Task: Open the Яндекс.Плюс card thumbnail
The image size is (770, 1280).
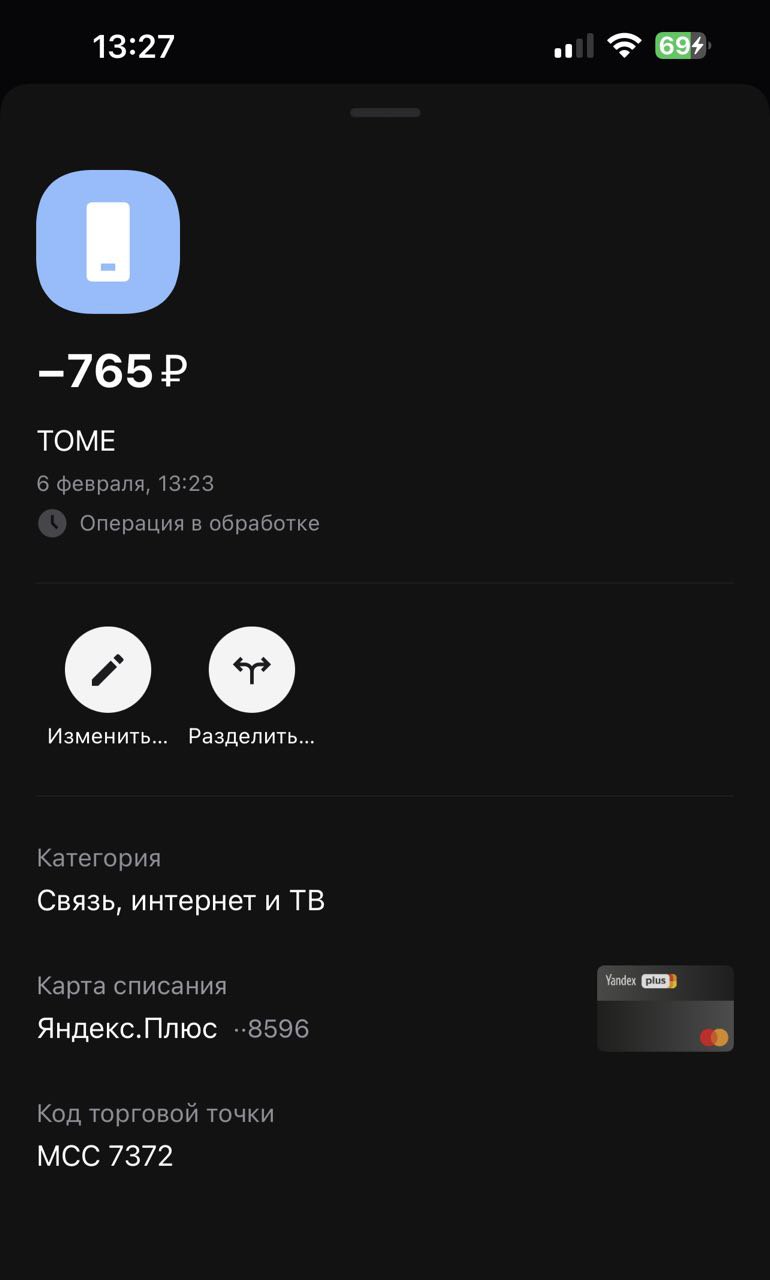Action: point(665,1008)
